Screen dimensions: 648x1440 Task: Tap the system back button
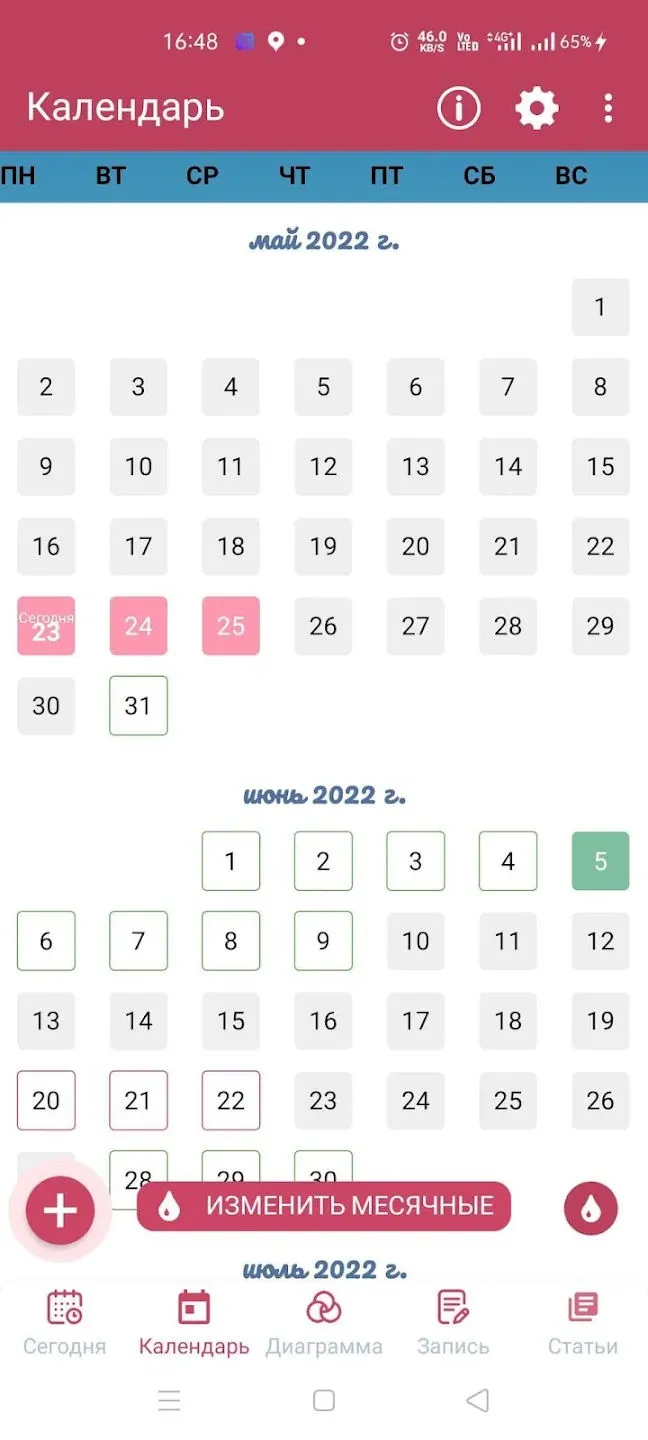(x=478, y=1401)
